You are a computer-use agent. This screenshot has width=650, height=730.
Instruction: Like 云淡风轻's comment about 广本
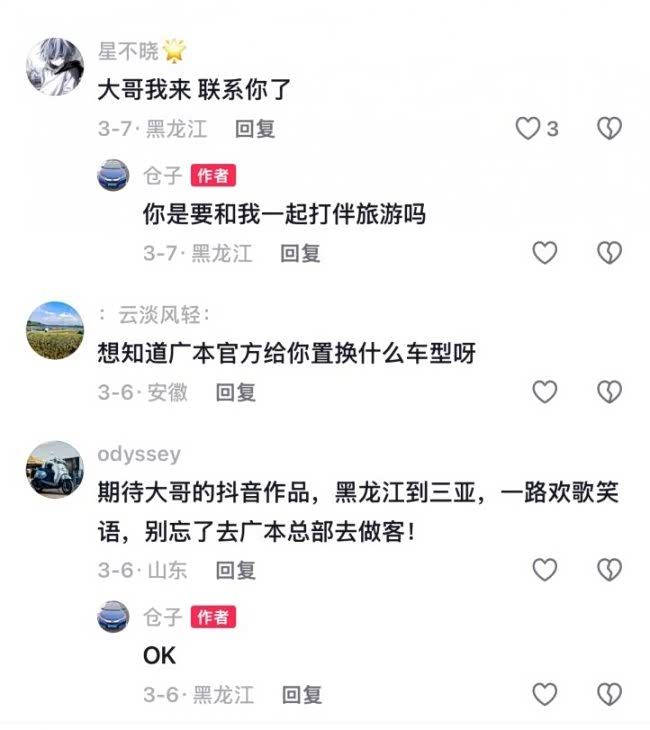tap(544, 392)
